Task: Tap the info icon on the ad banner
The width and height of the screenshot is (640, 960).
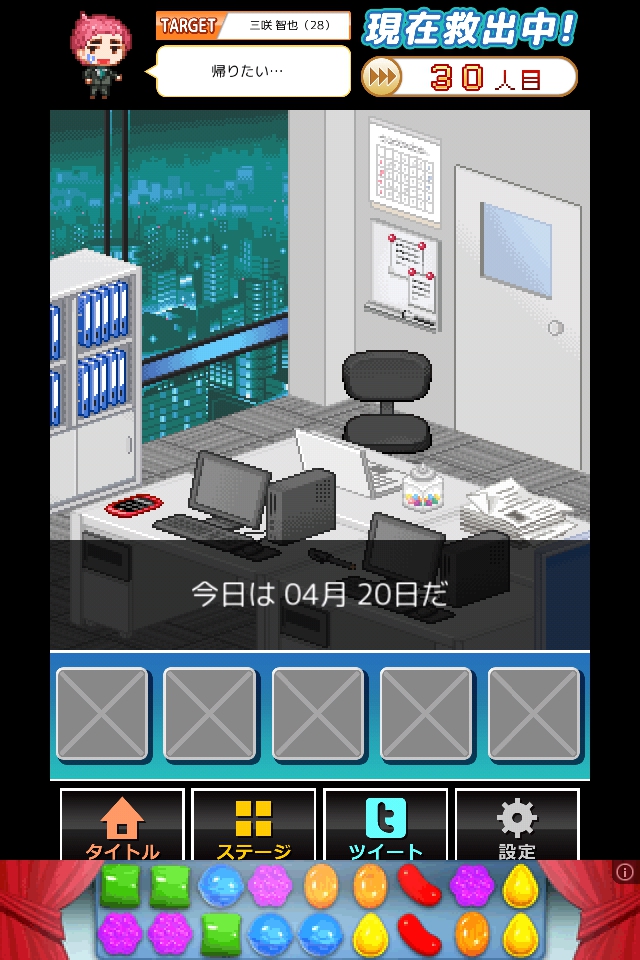Action: (625, 872)
